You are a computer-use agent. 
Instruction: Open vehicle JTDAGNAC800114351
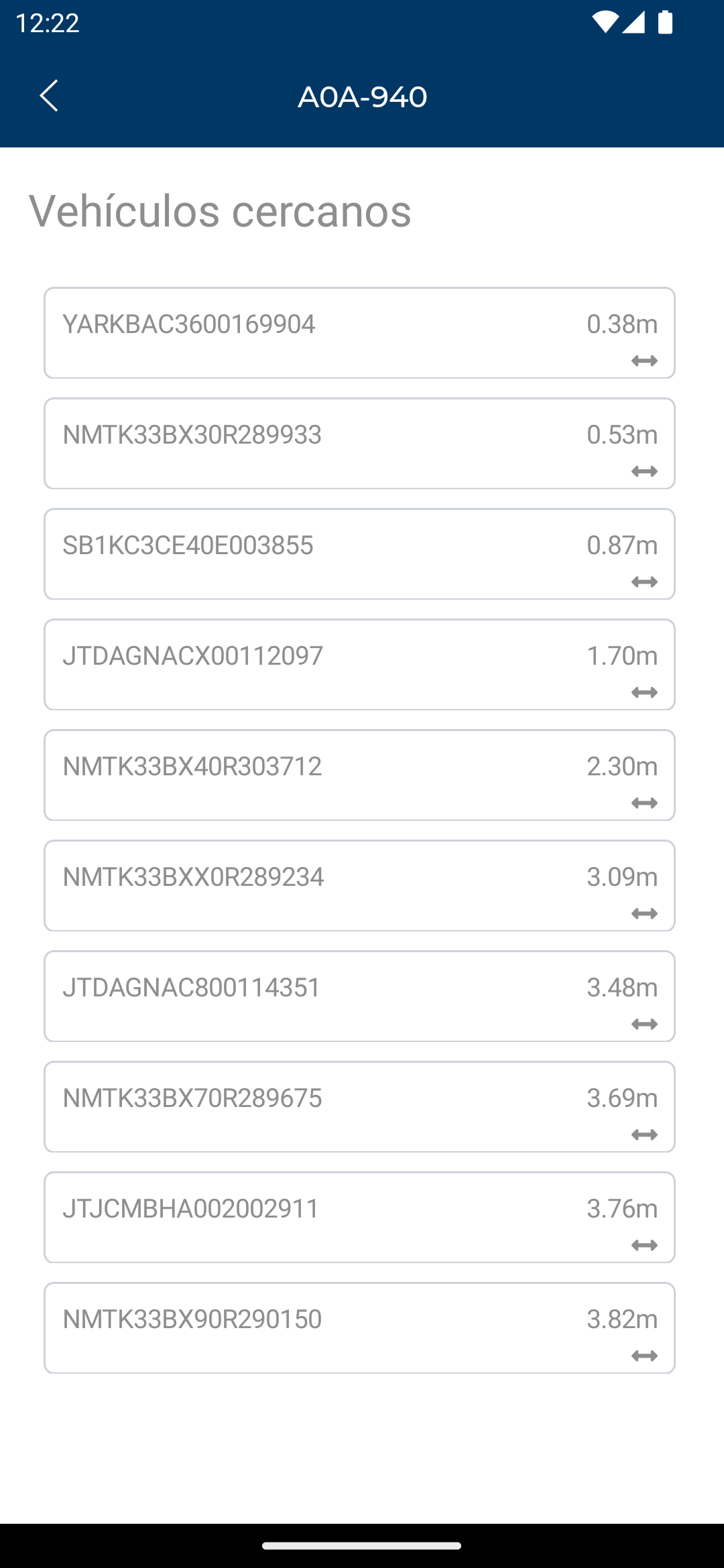click(x=359, y=996)
